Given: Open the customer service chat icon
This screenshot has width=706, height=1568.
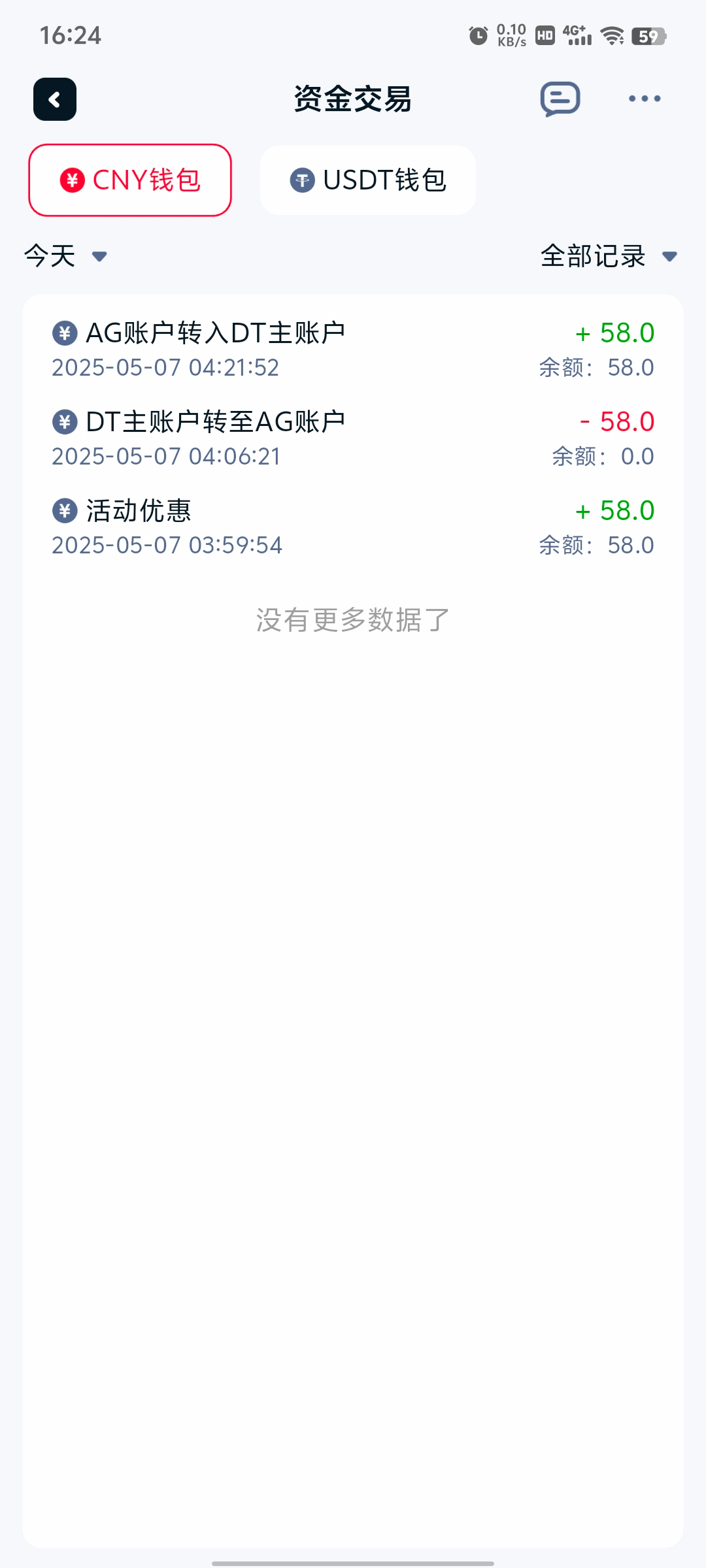Looking at the screenshot, I should 560,99.
